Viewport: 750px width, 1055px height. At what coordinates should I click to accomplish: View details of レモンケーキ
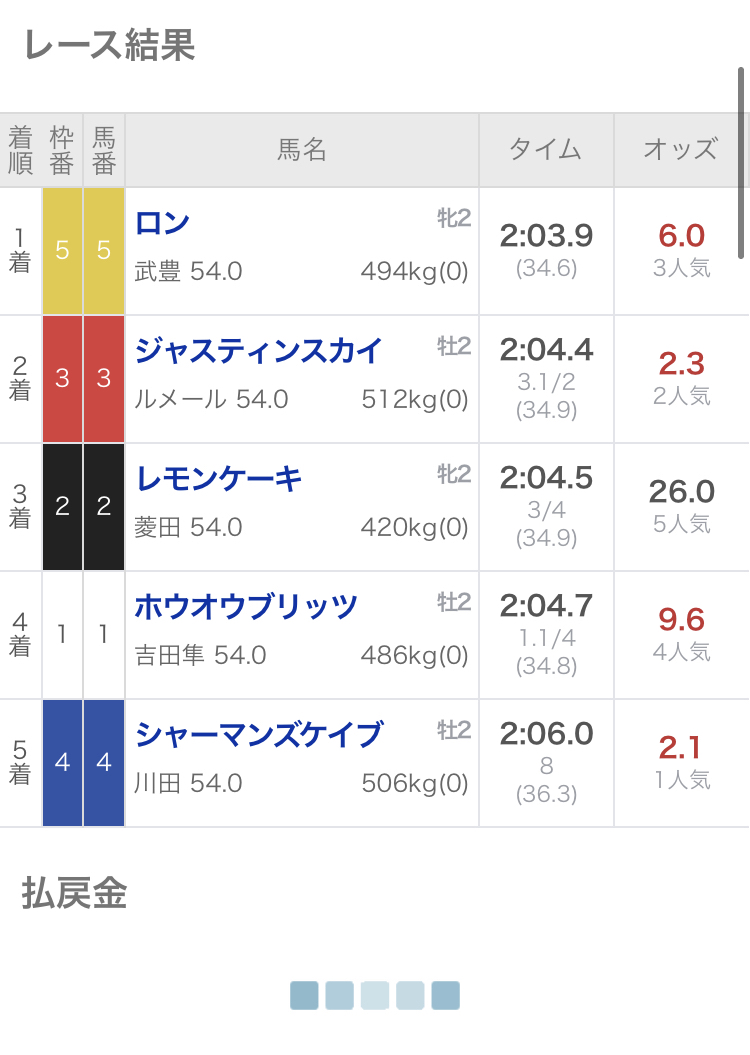(218, 479)
